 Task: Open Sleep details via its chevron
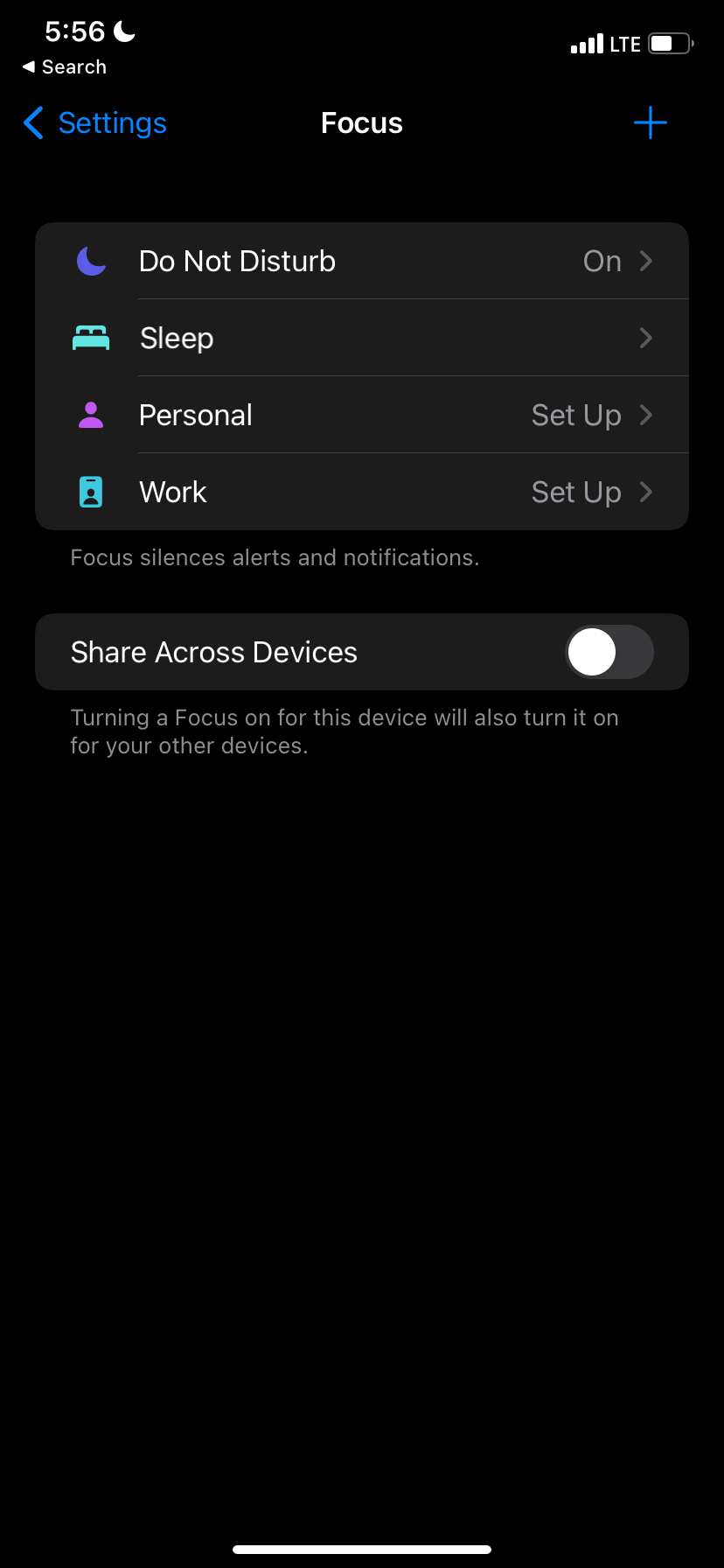tap(645, 338)
